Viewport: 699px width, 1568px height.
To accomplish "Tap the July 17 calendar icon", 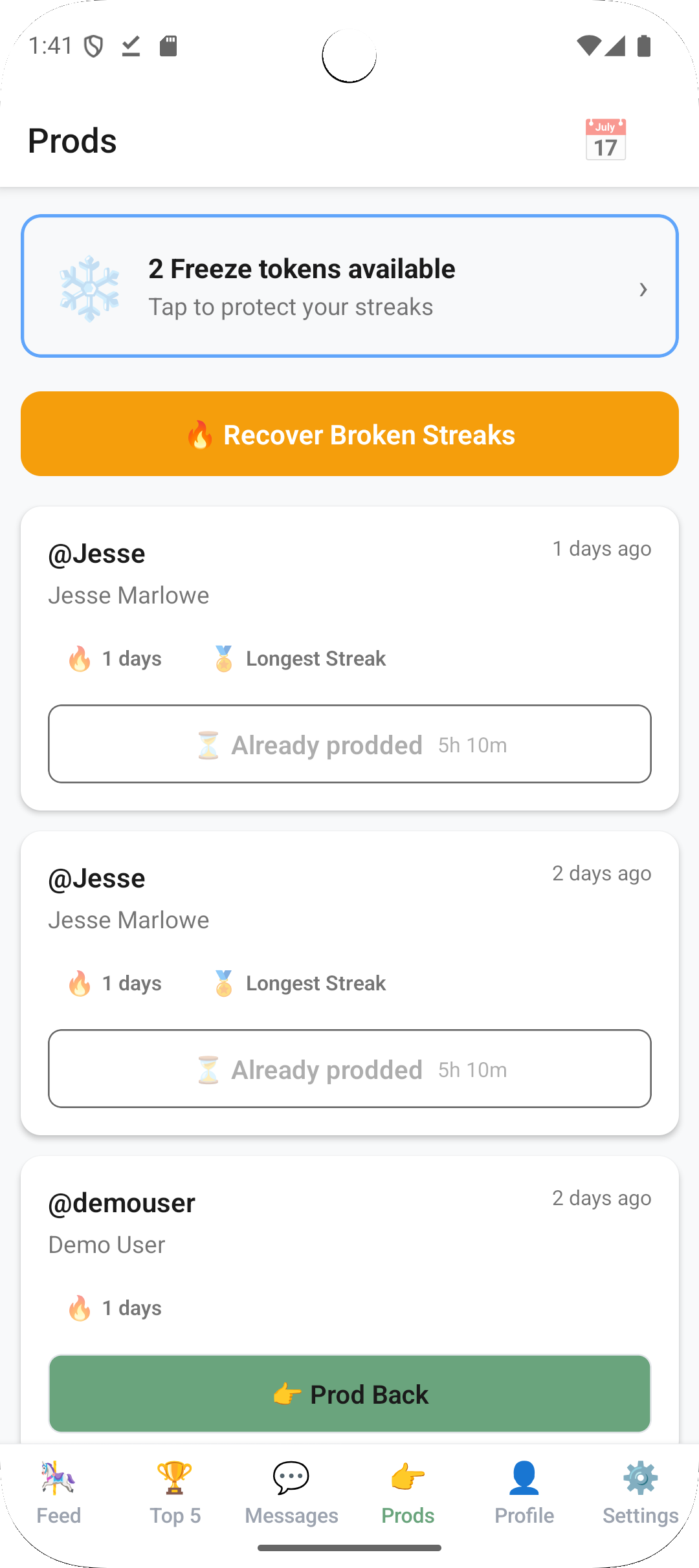I will tap(605, 139).
